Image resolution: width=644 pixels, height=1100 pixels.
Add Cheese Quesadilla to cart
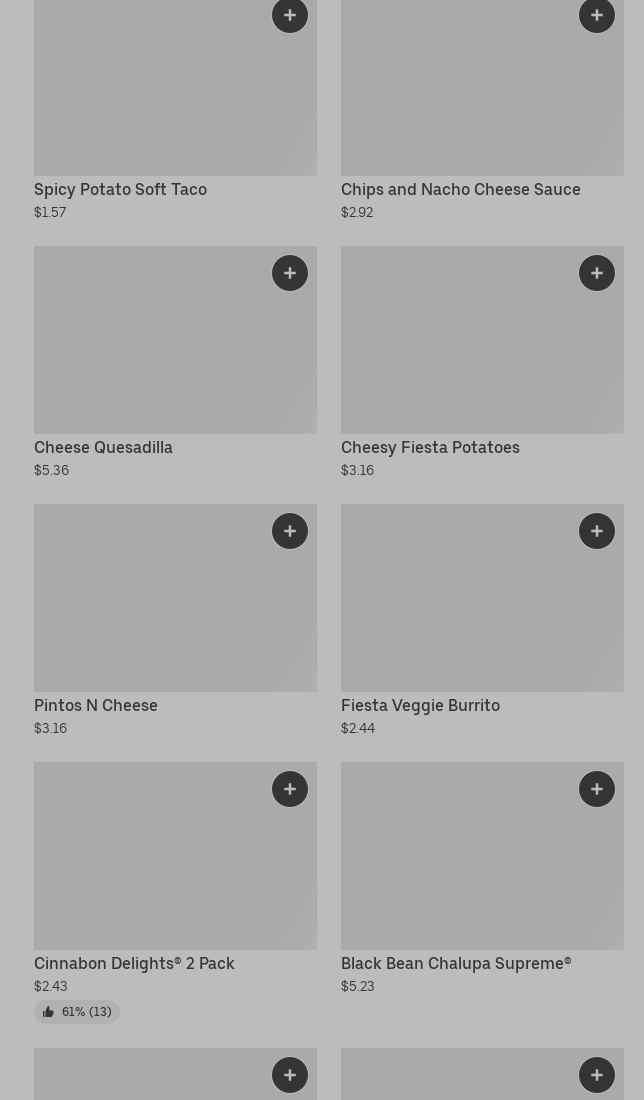click(290, 273)
